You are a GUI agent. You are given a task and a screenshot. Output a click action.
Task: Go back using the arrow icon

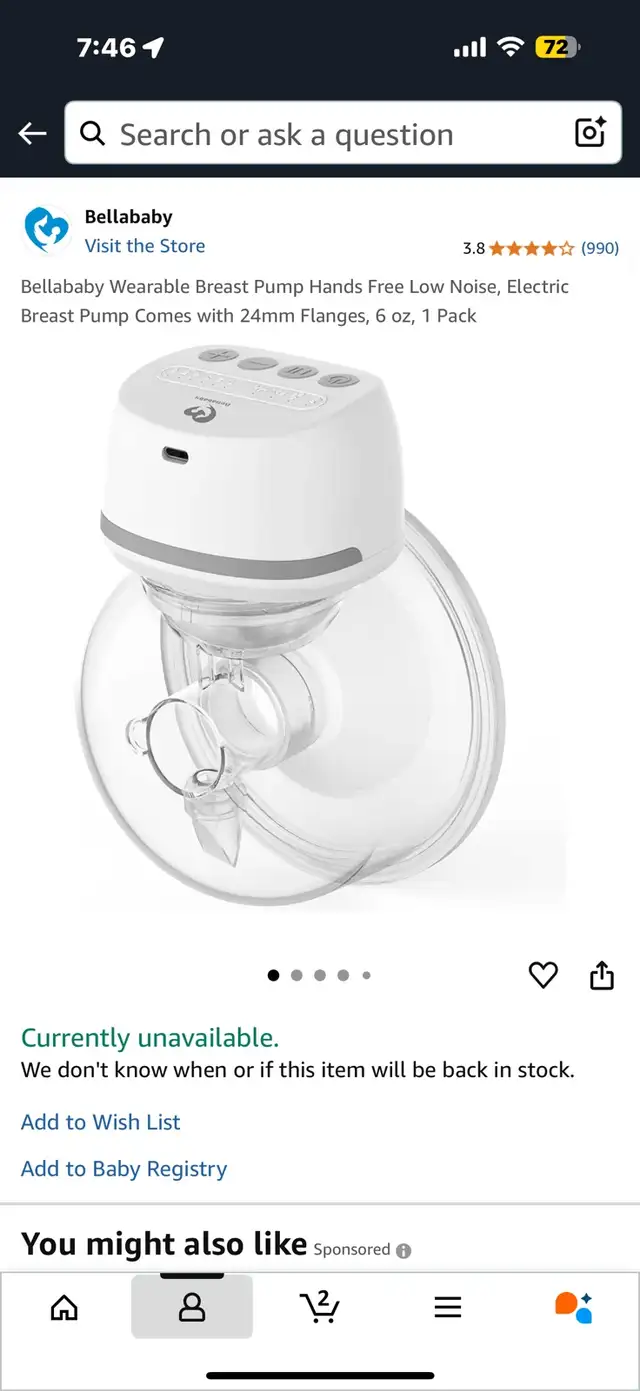(x=32, y=133)
